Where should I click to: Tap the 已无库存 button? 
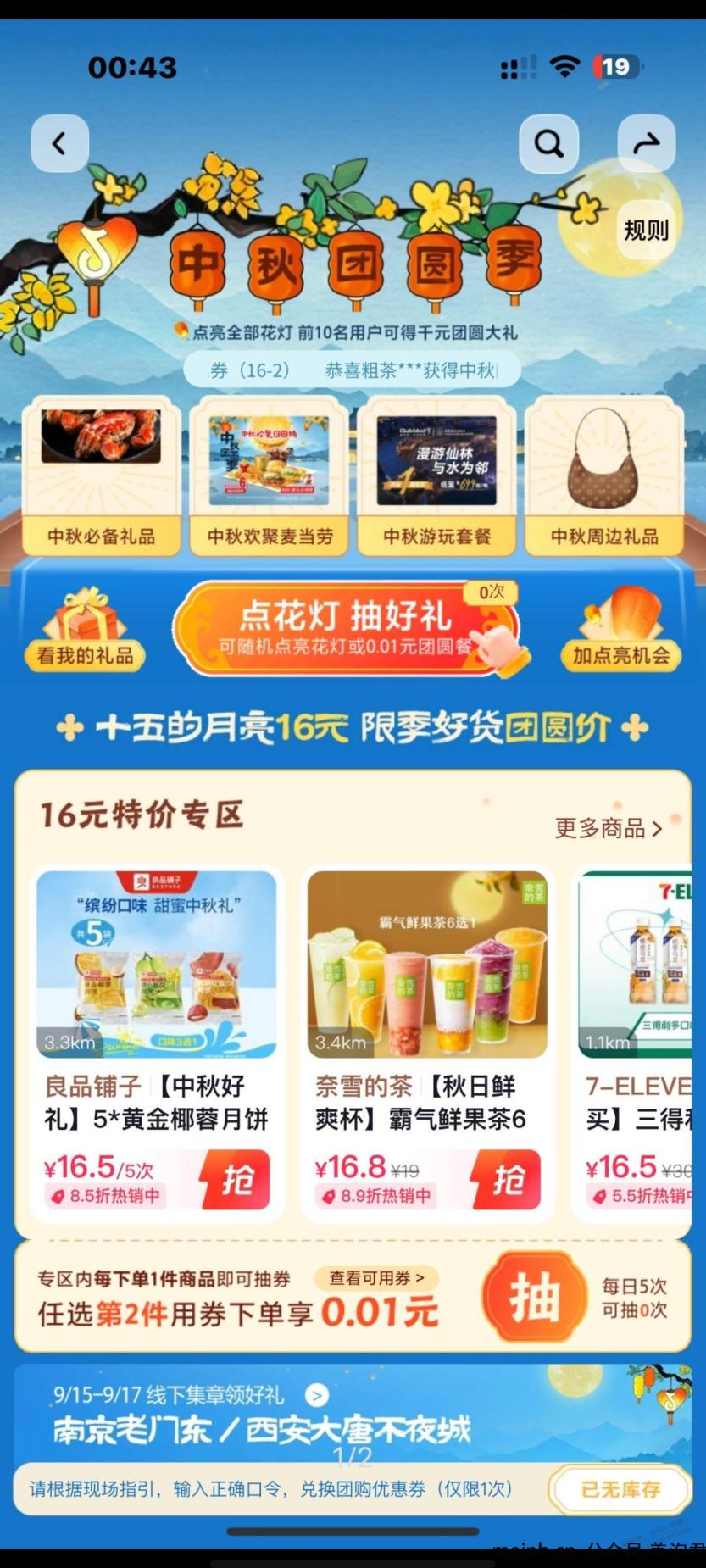pyautogui.click(x=620, y=1489)
